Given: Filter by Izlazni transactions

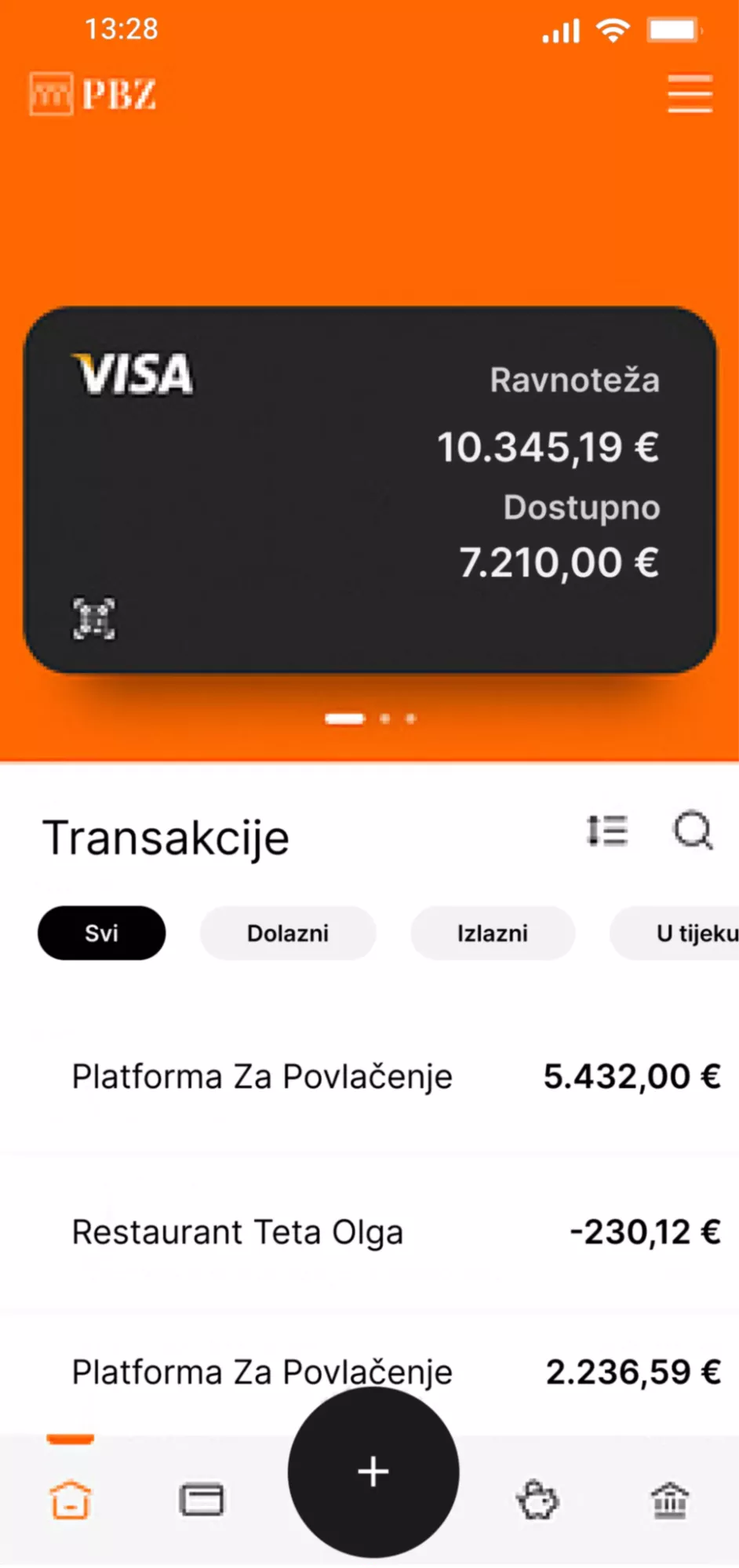Looking at the screenshot, I should (492, 933).
